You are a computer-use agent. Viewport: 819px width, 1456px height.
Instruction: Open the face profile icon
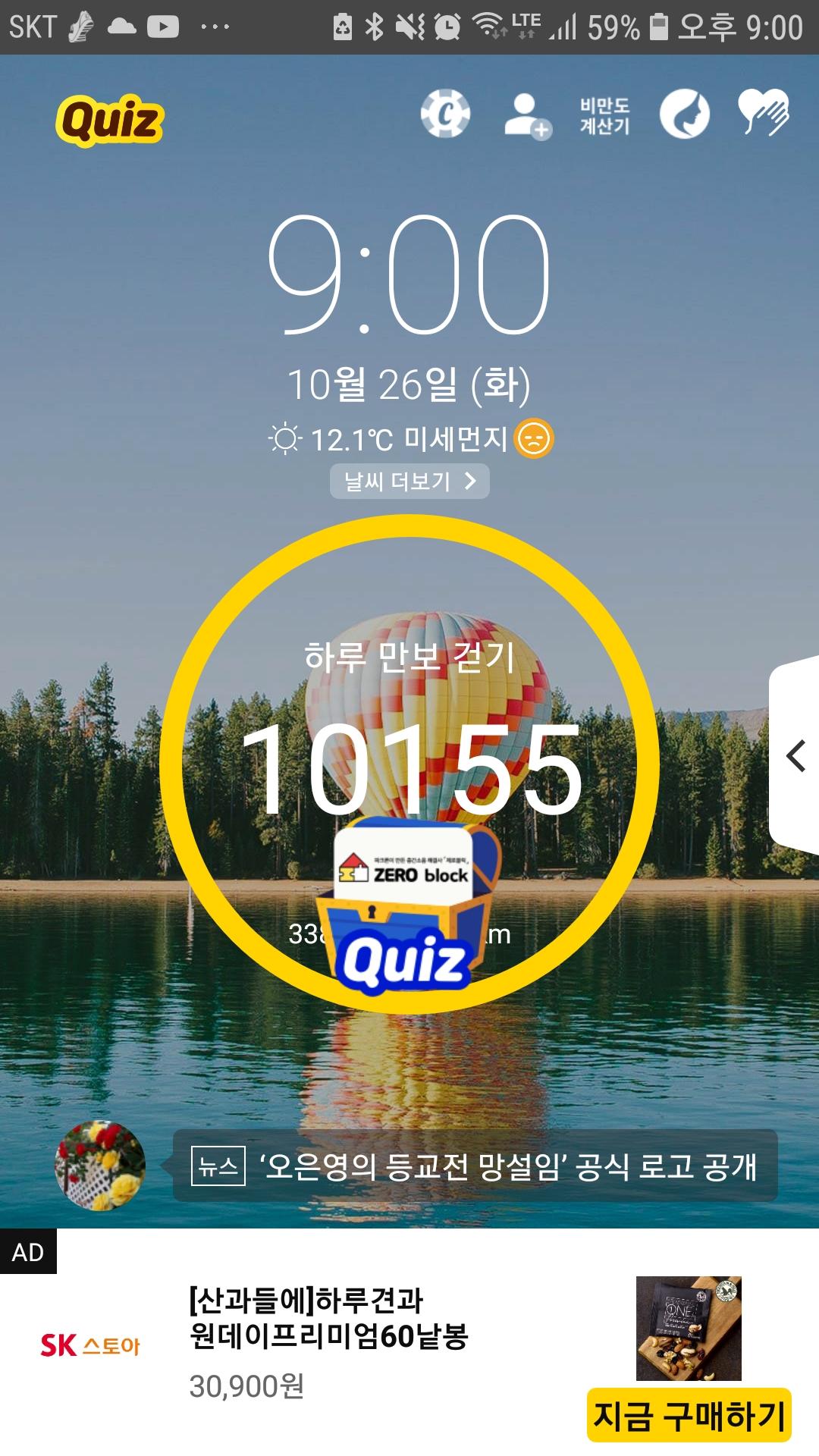coord(684,115)
